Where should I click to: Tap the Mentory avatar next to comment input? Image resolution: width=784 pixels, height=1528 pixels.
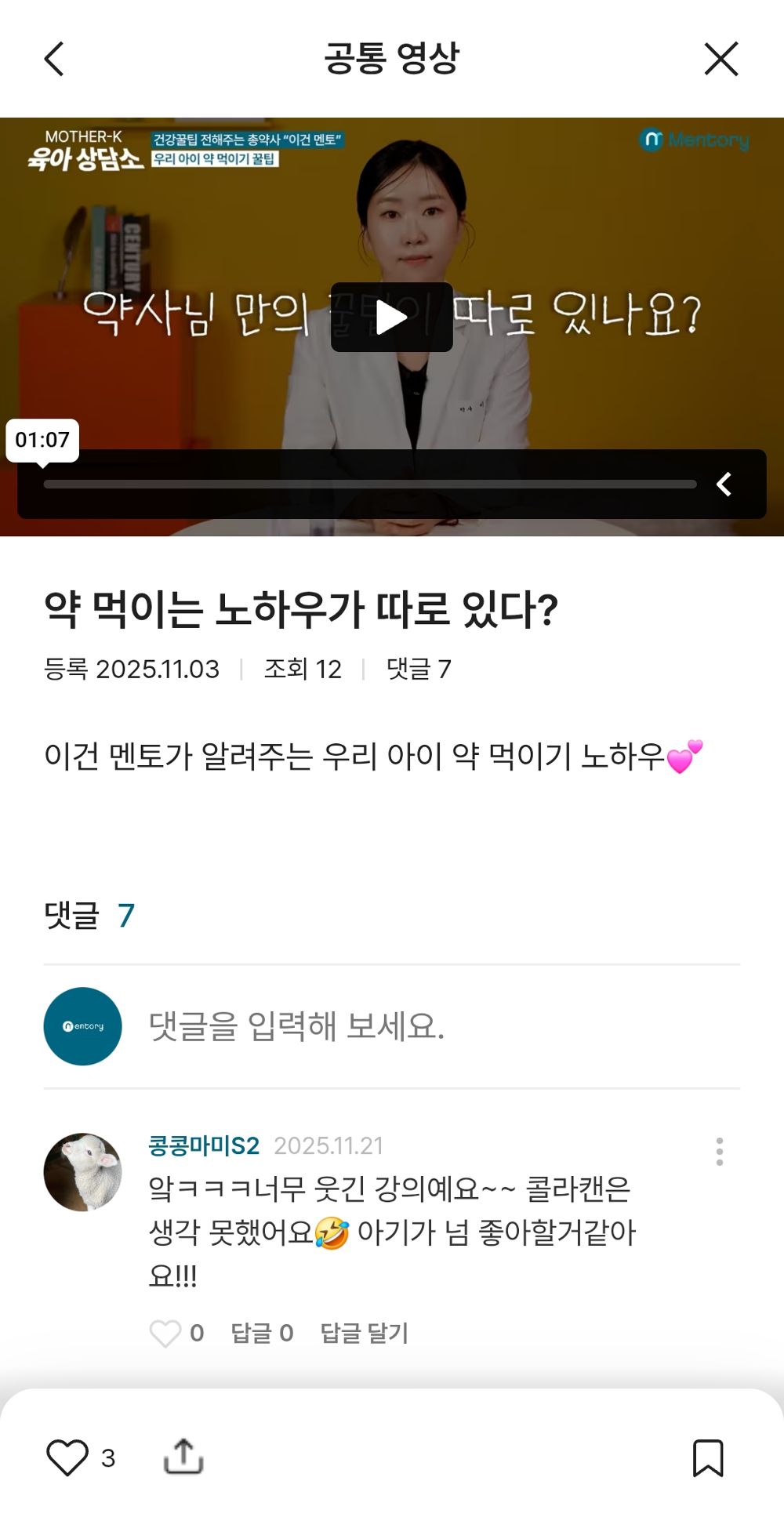(x=83, y=1026)
